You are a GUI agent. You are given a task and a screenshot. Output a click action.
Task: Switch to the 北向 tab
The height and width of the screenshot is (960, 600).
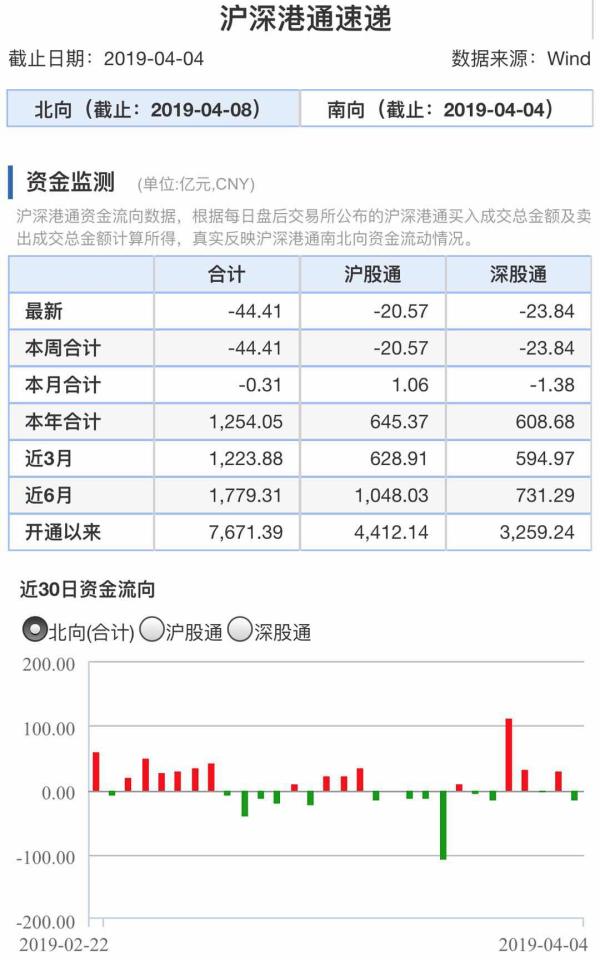[153, 109]
